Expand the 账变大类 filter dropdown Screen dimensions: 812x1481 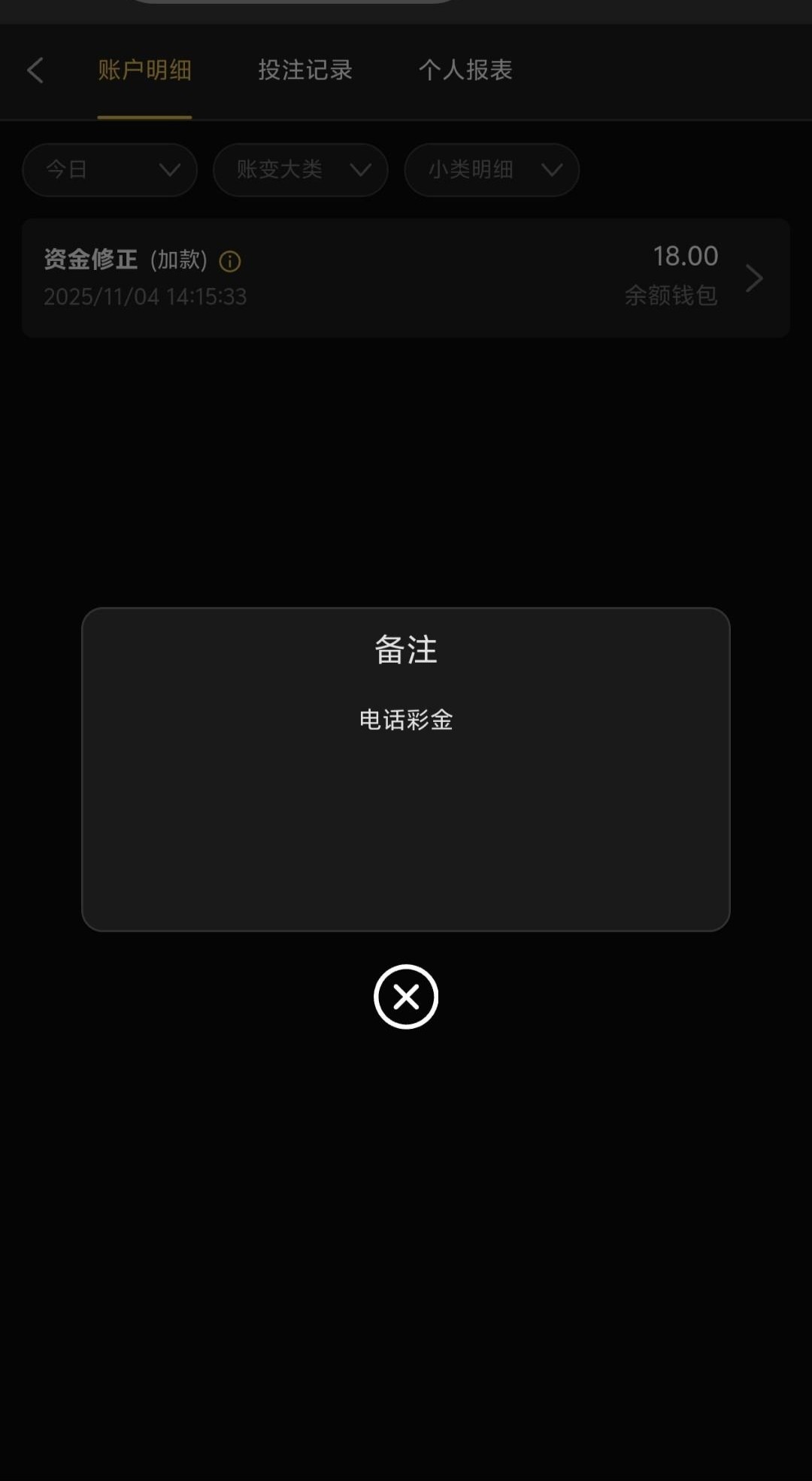coord(301,170)
